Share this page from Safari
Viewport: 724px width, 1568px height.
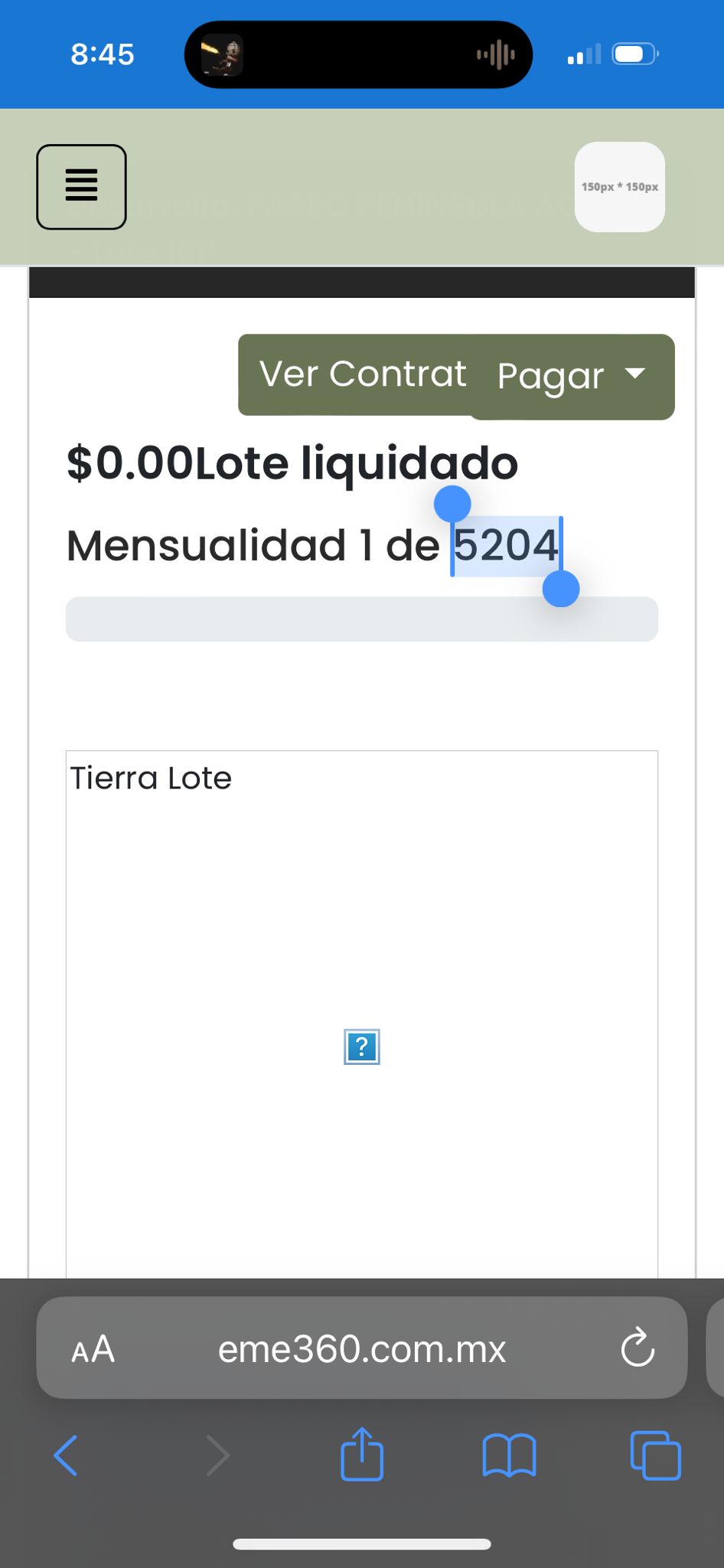click(361, 1454)
